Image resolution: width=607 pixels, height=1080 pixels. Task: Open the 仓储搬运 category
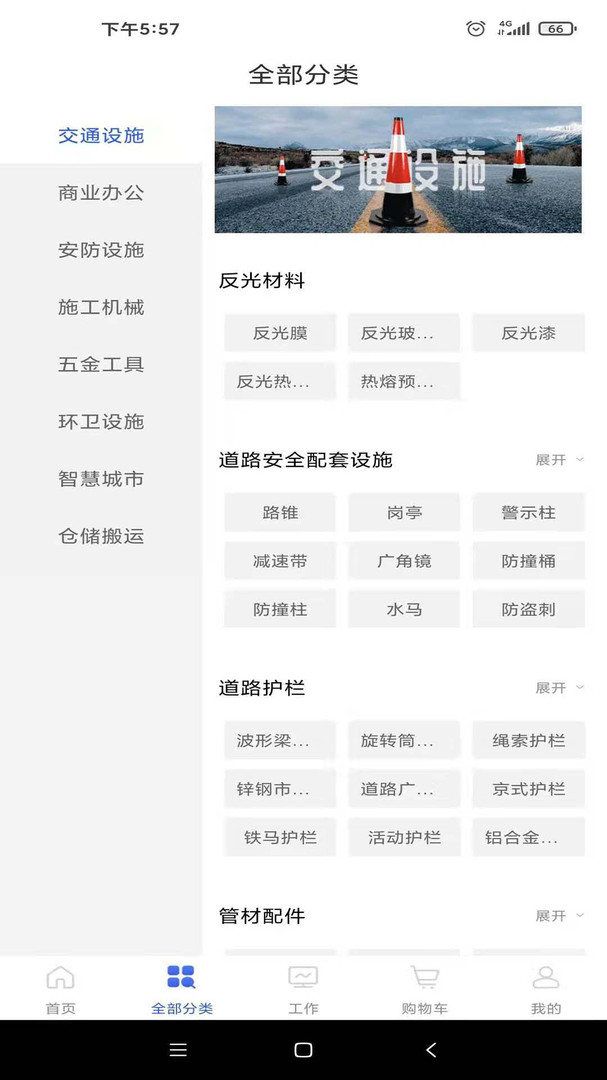click(101, 536)
